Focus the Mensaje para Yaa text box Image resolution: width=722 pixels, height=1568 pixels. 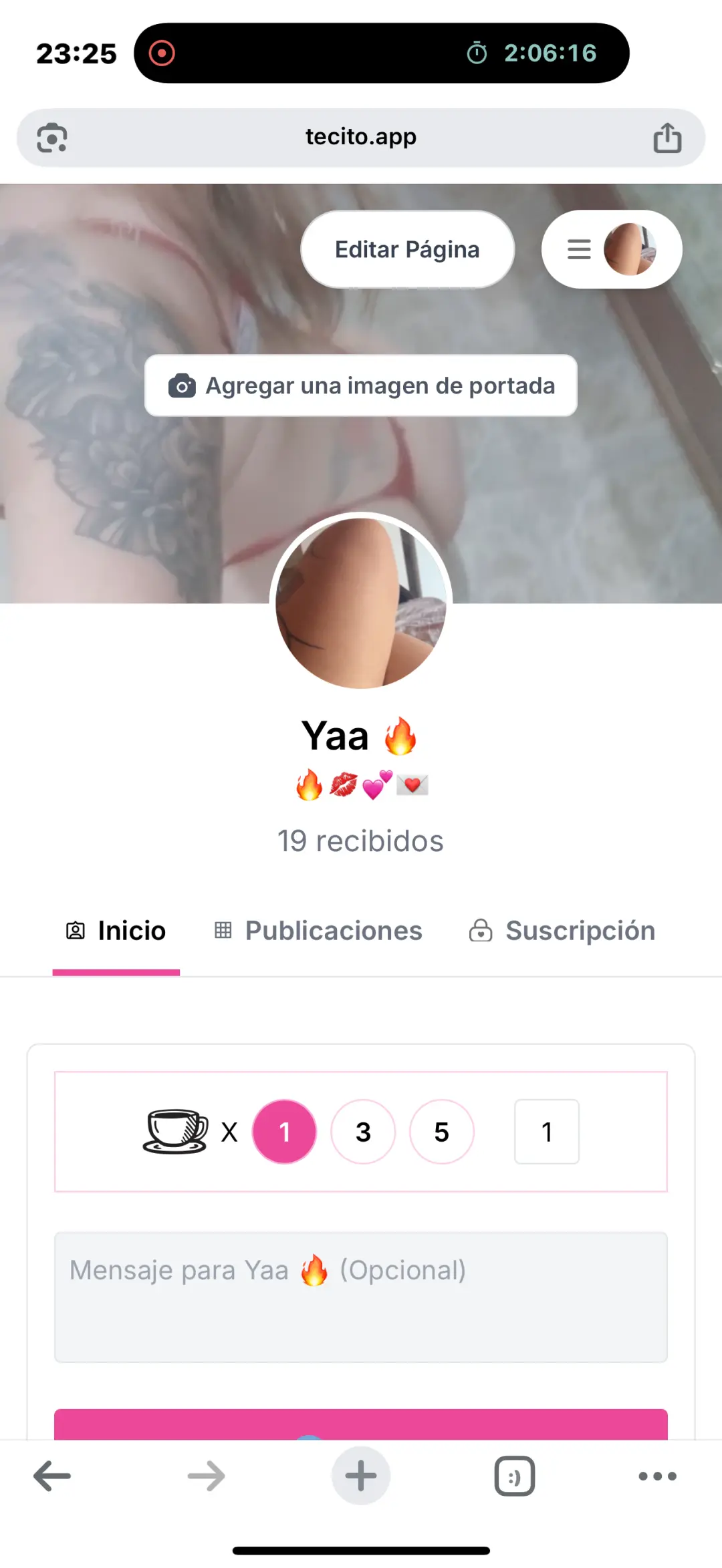[x=361, y=1296]
